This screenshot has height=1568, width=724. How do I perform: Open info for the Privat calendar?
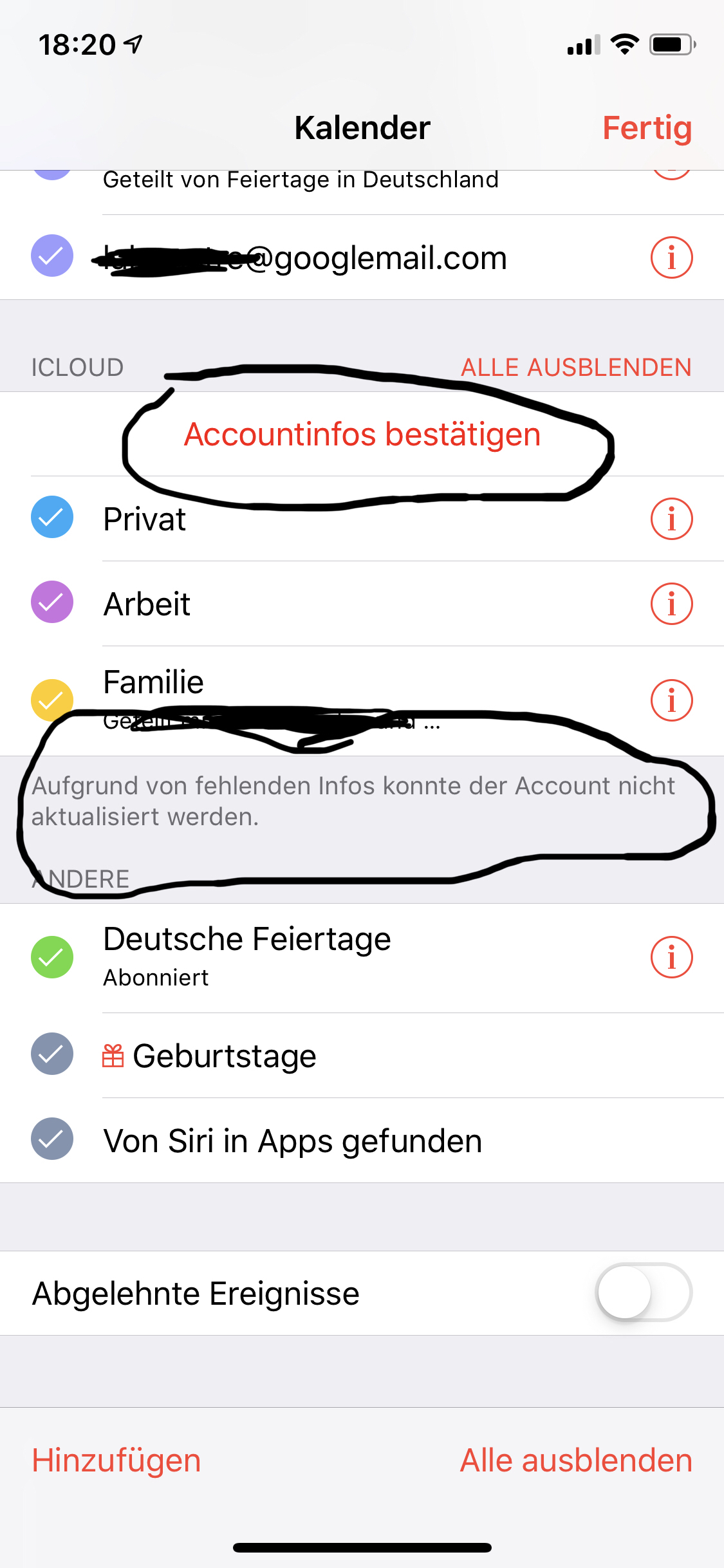point(671,519)
